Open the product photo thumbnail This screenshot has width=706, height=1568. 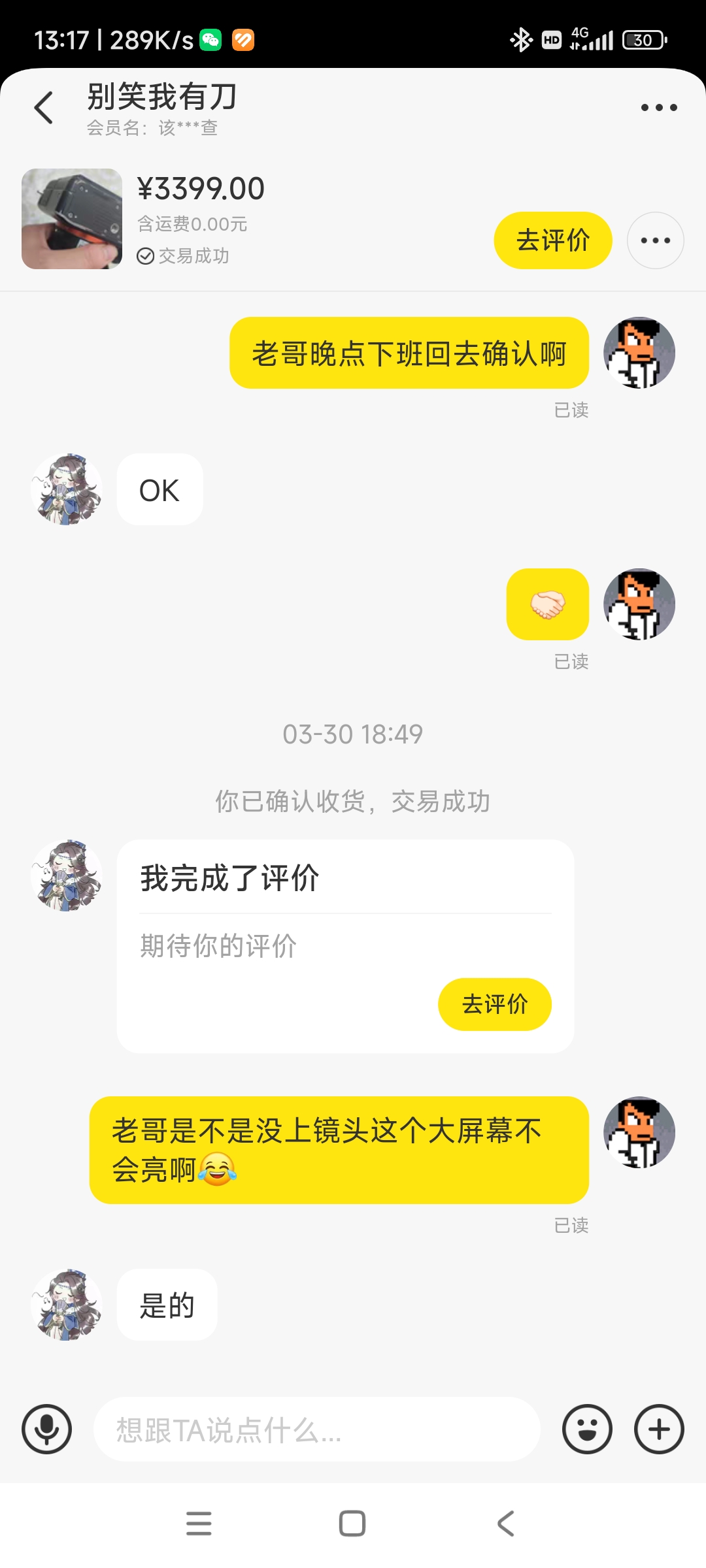pyautogui.click(x=72, y=218)
